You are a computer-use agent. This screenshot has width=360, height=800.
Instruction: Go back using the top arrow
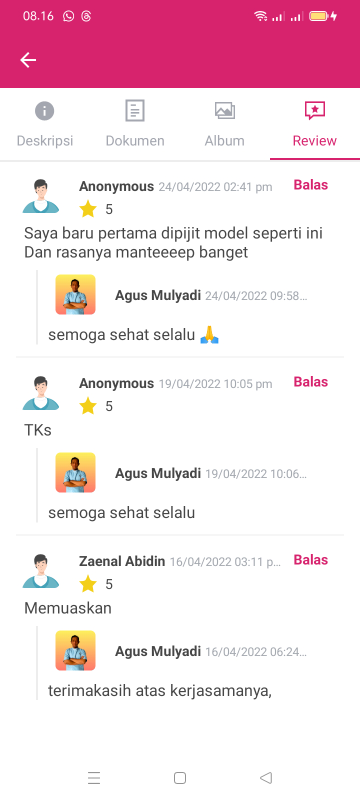tap(28, 60)
